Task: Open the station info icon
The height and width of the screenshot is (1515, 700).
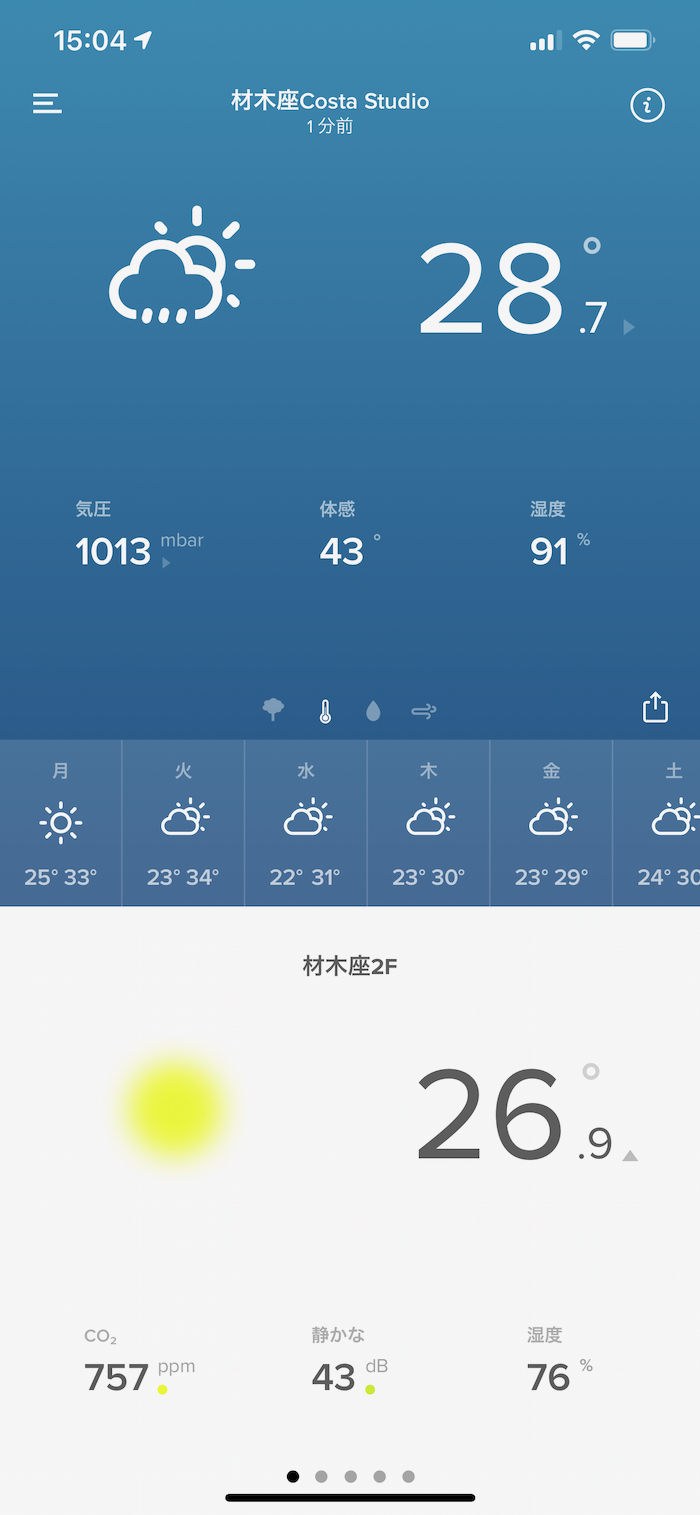Action: [x=647, y=104]
